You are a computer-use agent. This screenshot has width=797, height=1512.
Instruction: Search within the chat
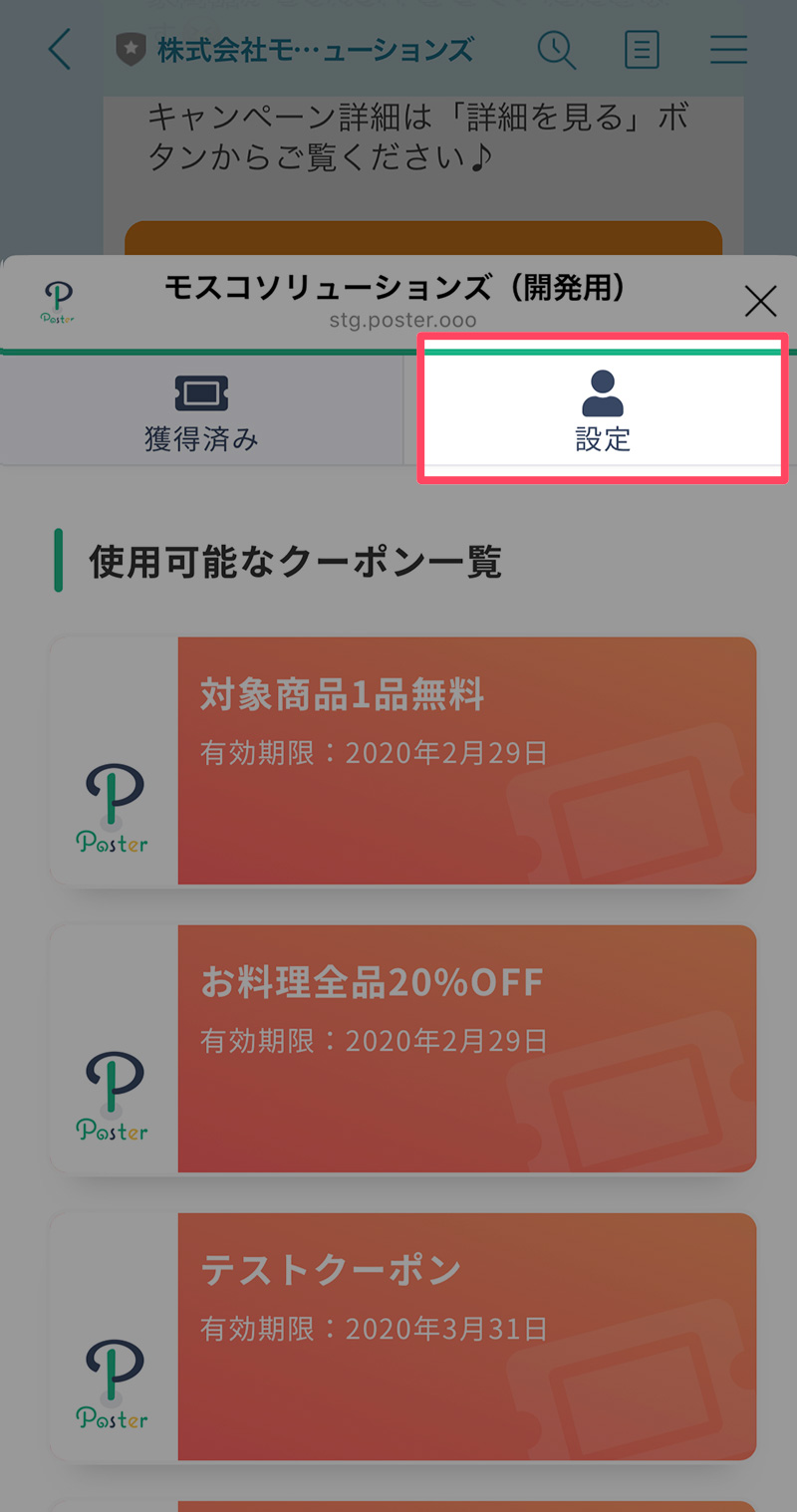(x=557, y=49)
